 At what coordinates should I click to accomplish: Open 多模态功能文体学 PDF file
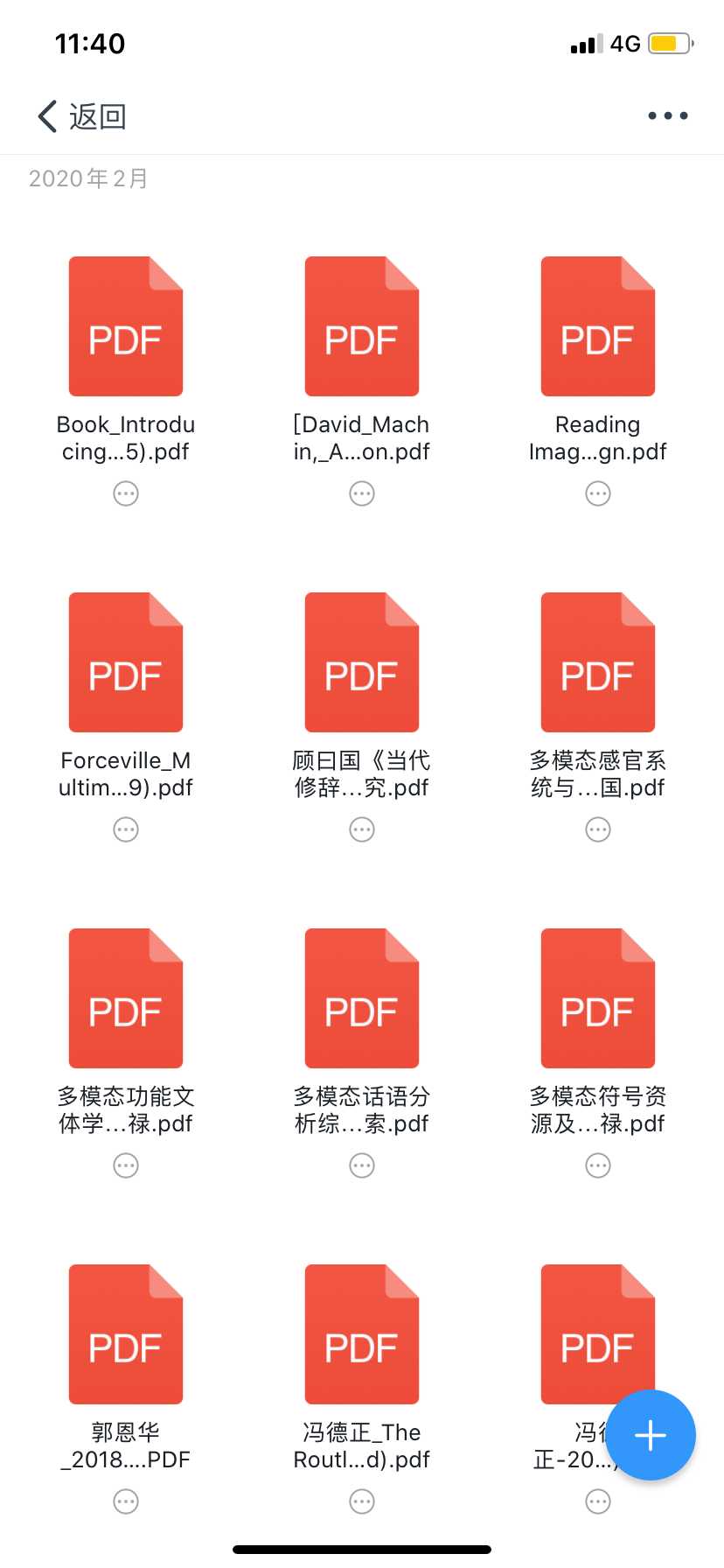click(x=126, y=998)
